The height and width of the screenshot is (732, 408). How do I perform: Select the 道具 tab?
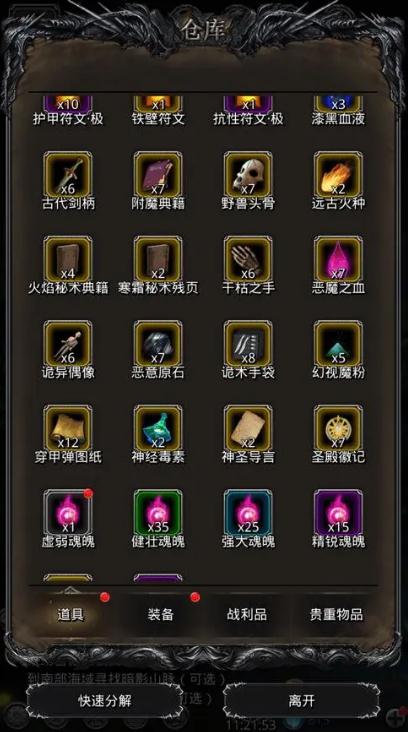[70, 614]
